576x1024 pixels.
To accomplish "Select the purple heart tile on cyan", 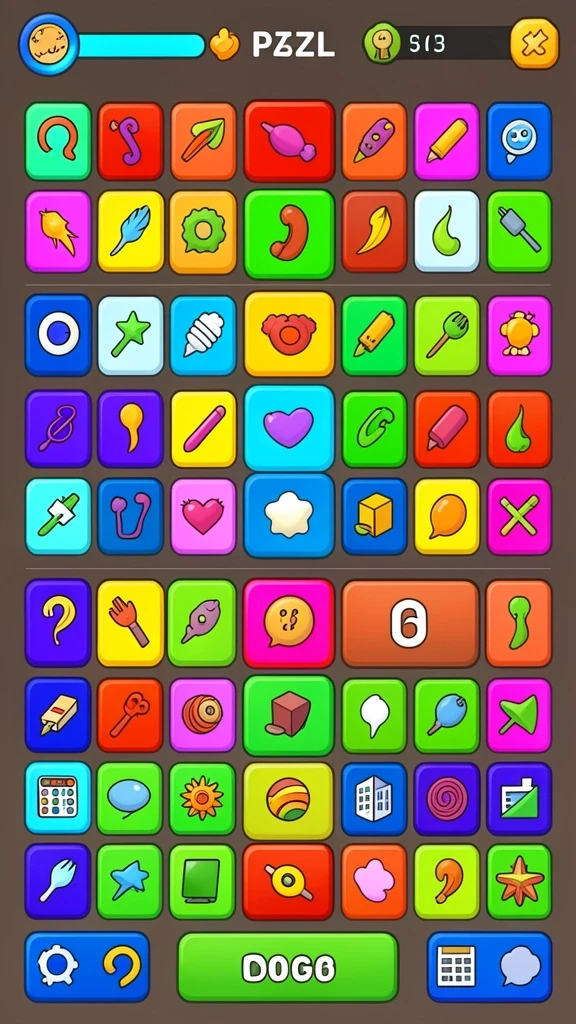I will 289,428.
